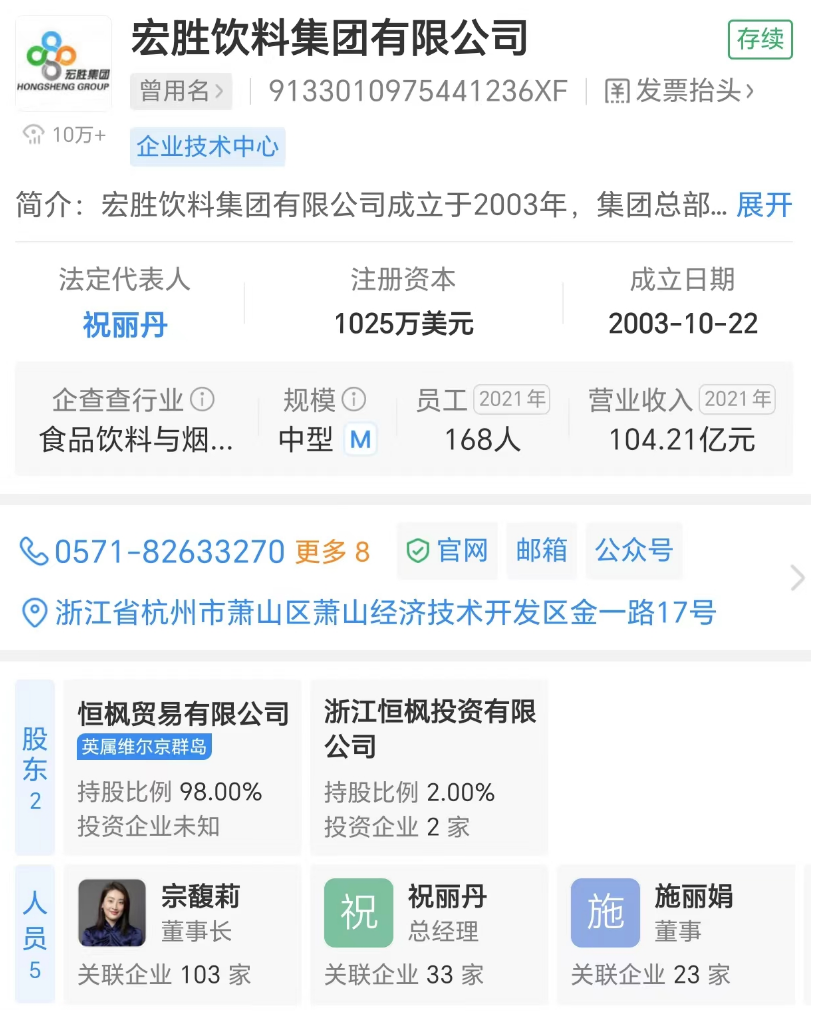Image resolution: width=813 pixels, height=1011 pixels.
Task: Show info about 企查查行业 classification
Action: click(202, 400)
